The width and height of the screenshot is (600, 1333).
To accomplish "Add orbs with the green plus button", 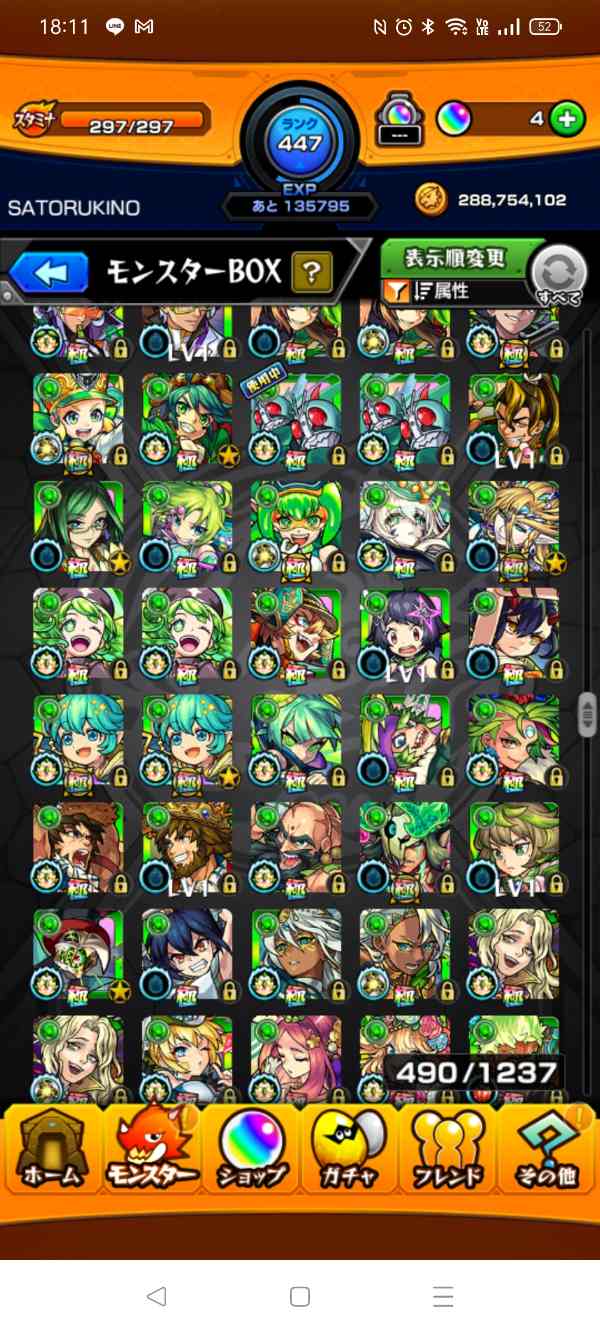I will (x=566, y=119).
